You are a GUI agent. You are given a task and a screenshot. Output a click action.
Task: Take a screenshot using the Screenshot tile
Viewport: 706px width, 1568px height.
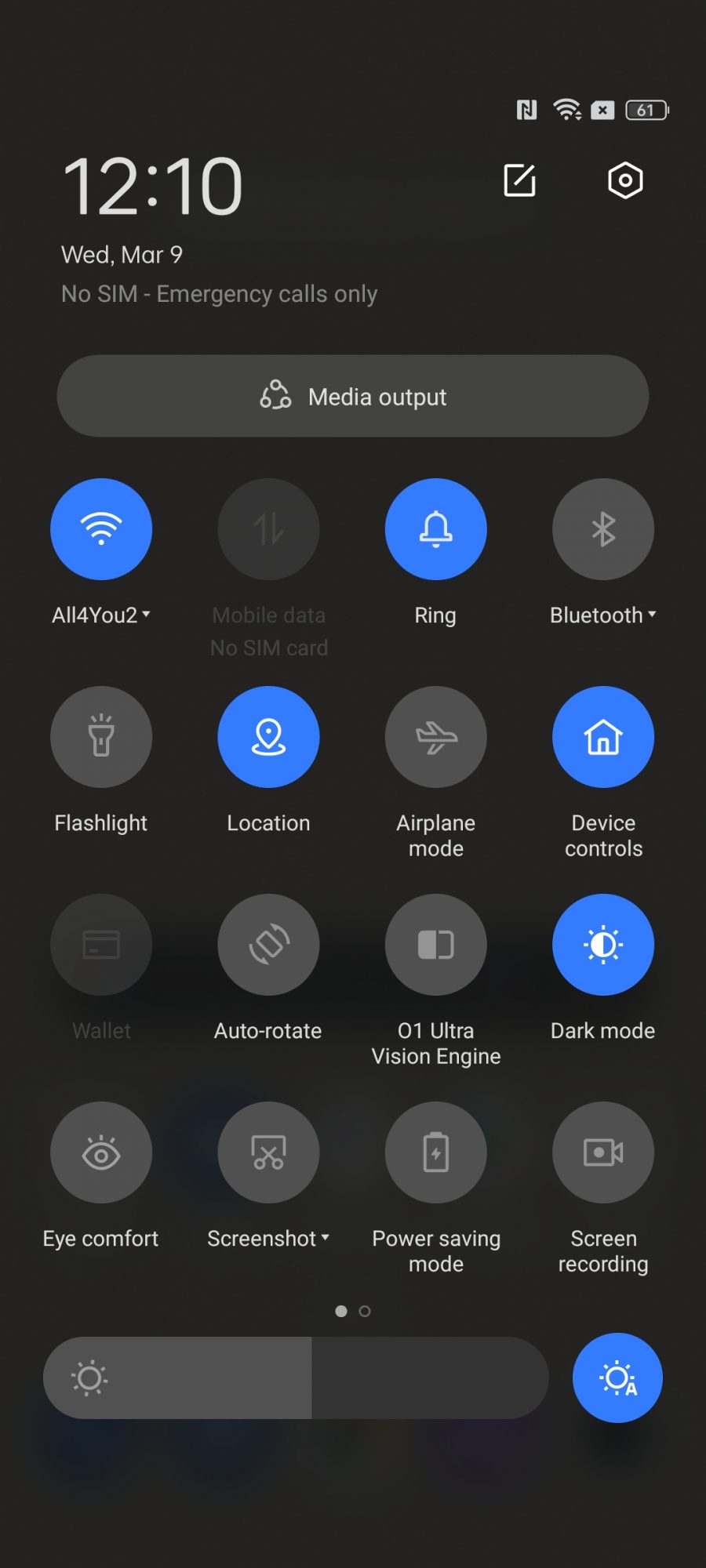tap(268, 1152)
